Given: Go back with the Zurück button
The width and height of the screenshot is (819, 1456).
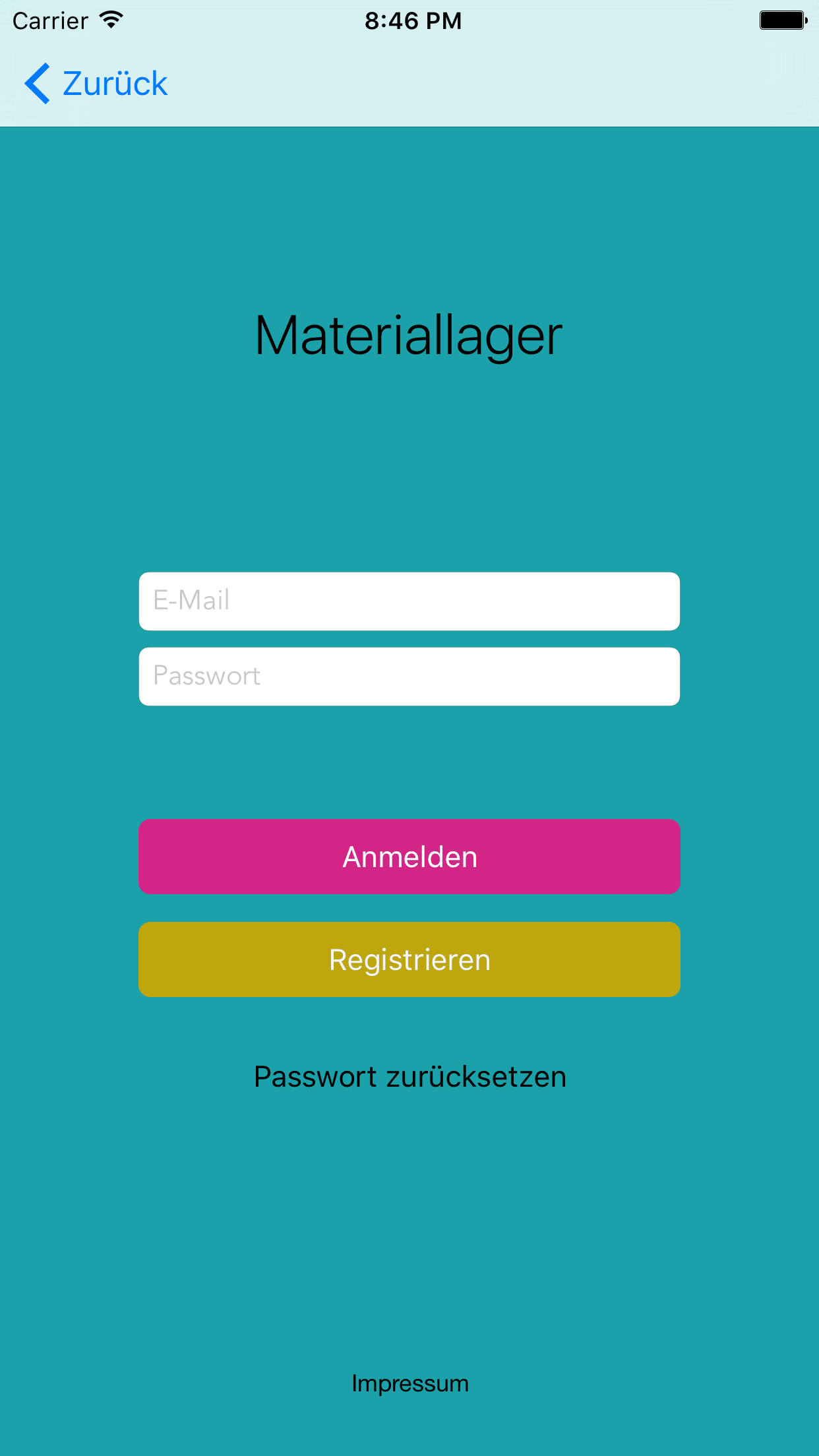Looking at the screenshot, I should (x=96, y=84).
